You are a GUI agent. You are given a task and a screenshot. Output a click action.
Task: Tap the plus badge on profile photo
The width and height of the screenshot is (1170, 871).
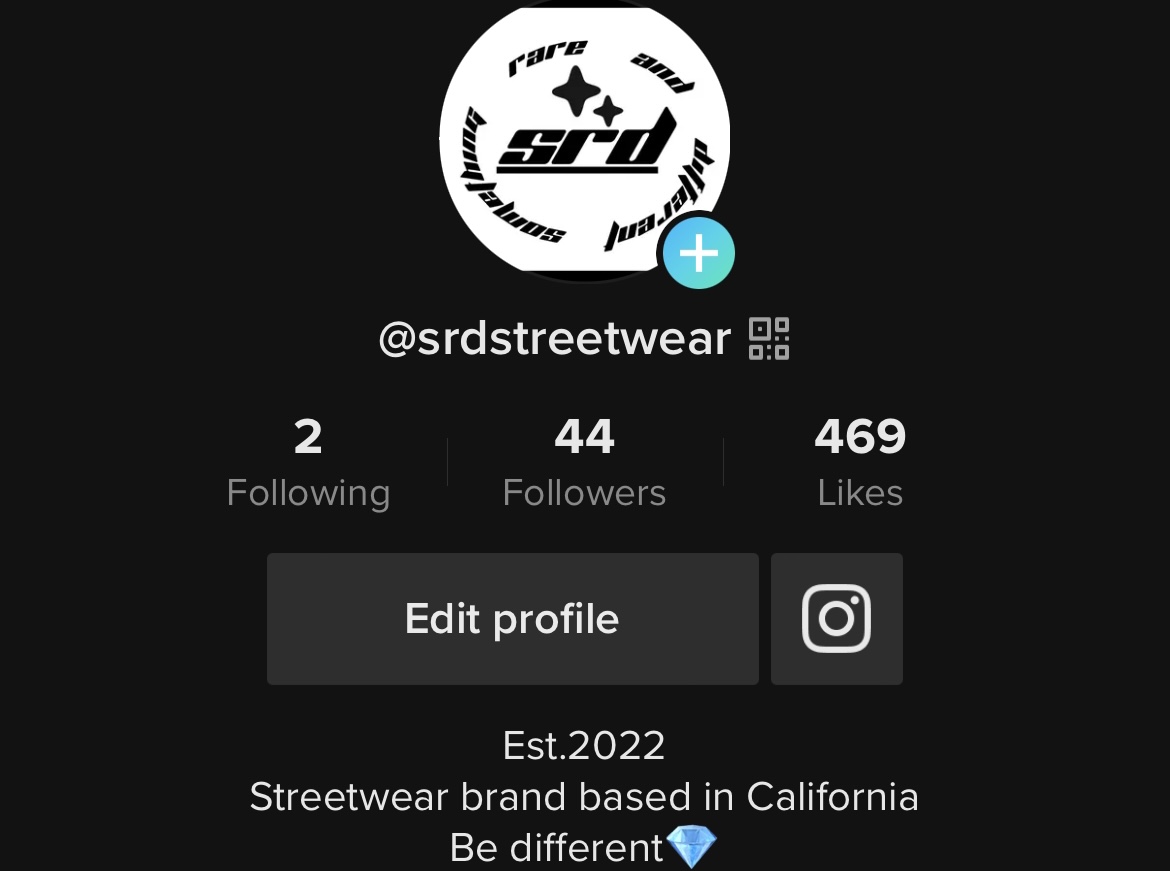point(699,253)
